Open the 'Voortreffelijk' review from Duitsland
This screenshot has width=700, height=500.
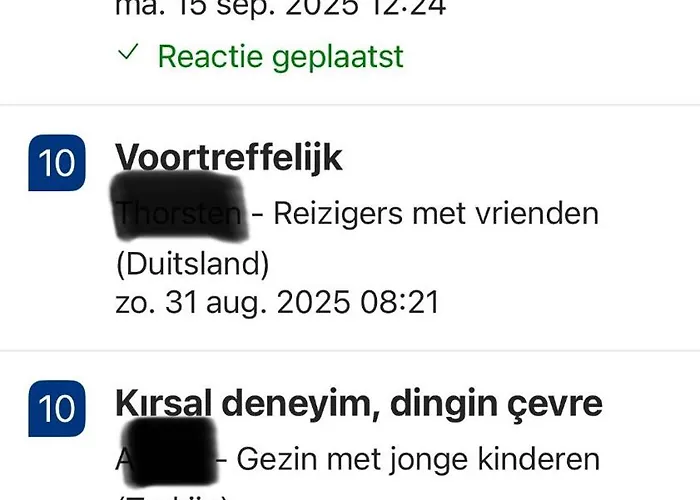click(x=228, y=158)
